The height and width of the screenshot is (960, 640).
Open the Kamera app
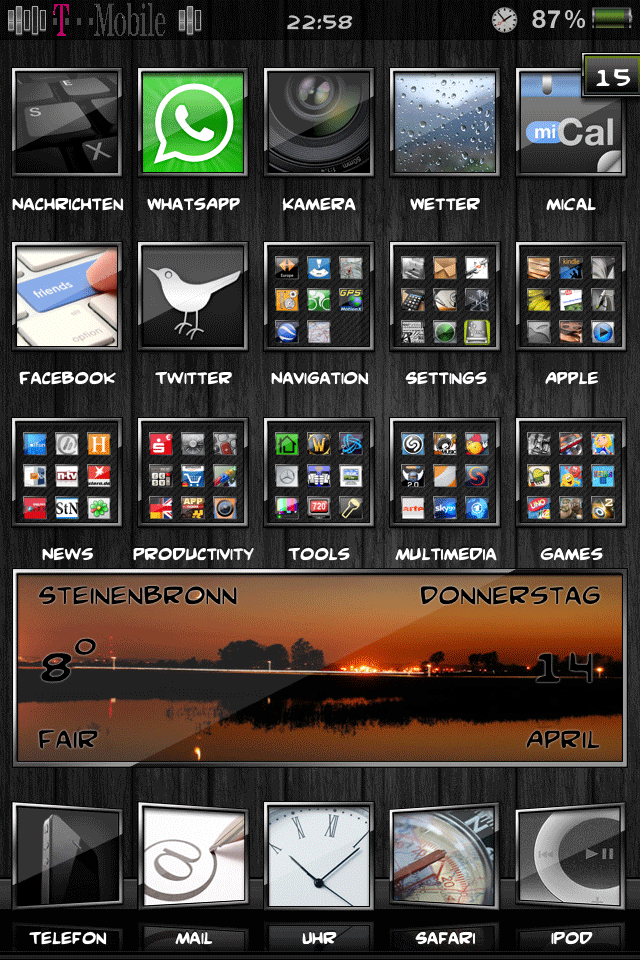319,123
